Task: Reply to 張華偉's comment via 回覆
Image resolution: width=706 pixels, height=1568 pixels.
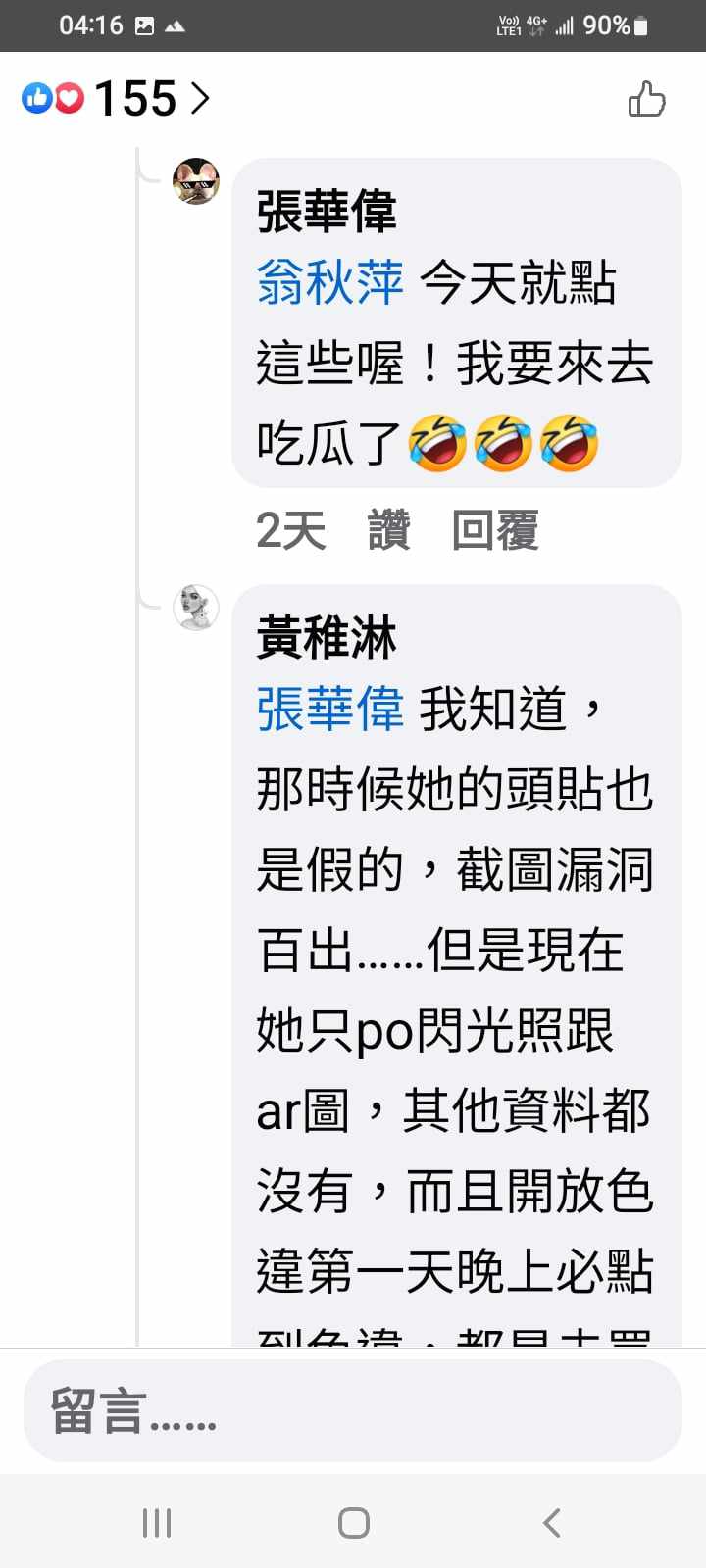Action: [x=495, y=530]
